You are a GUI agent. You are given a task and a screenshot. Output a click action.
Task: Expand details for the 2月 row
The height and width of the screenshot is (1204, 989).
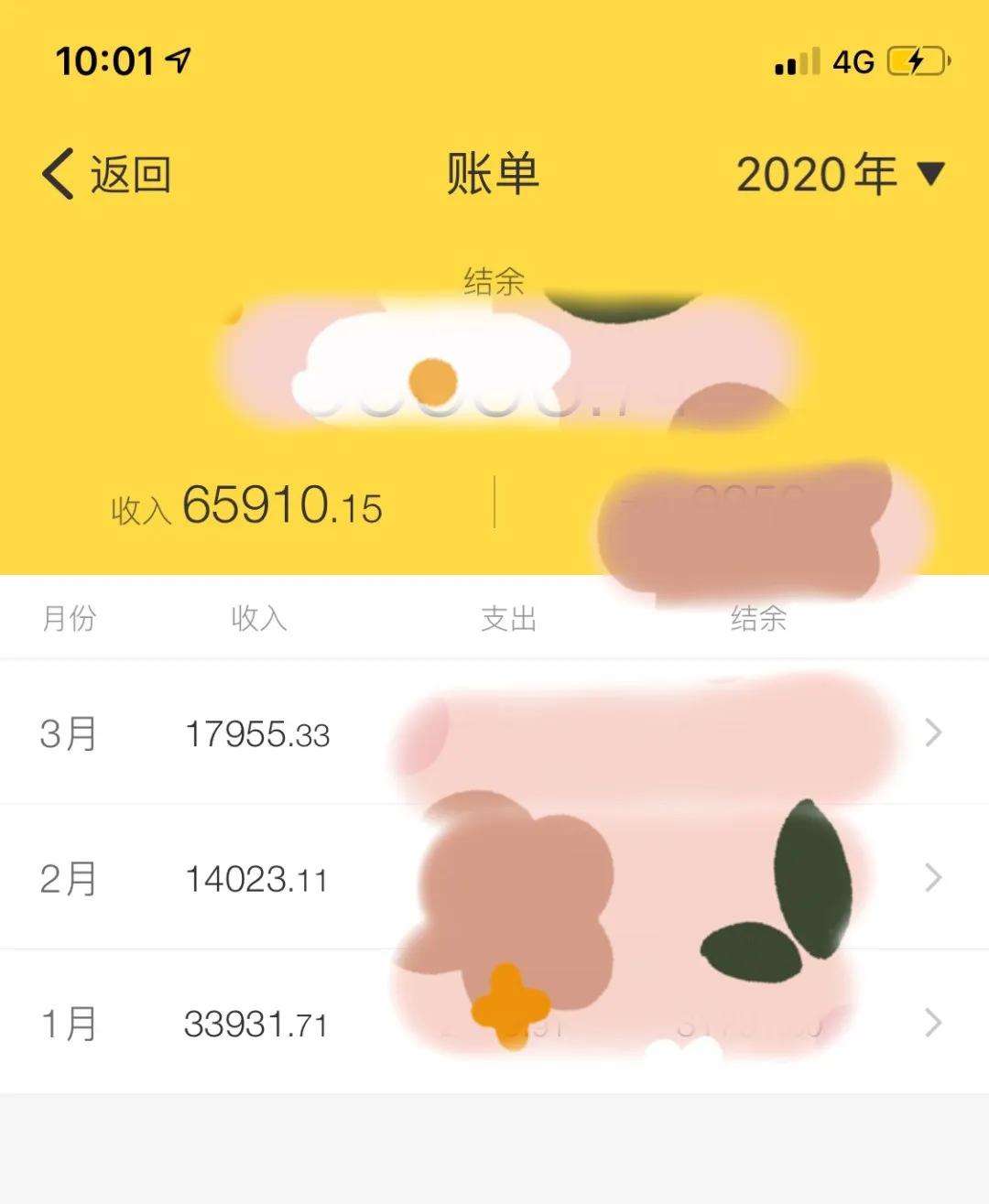tap(932, 878)
